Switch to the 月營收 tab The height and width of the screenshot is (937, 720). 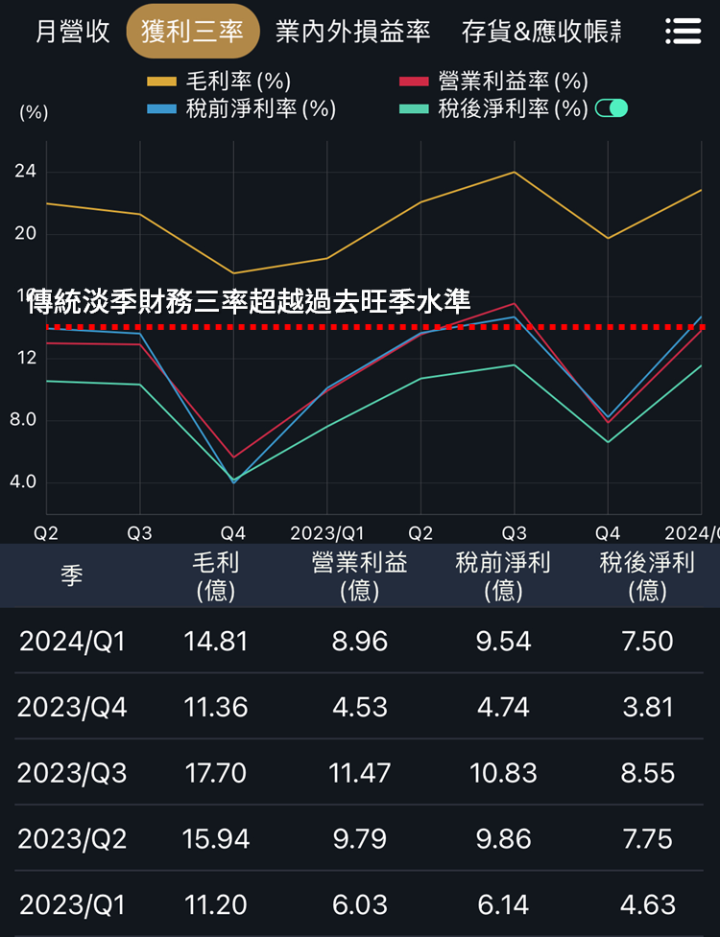(72, 32)
